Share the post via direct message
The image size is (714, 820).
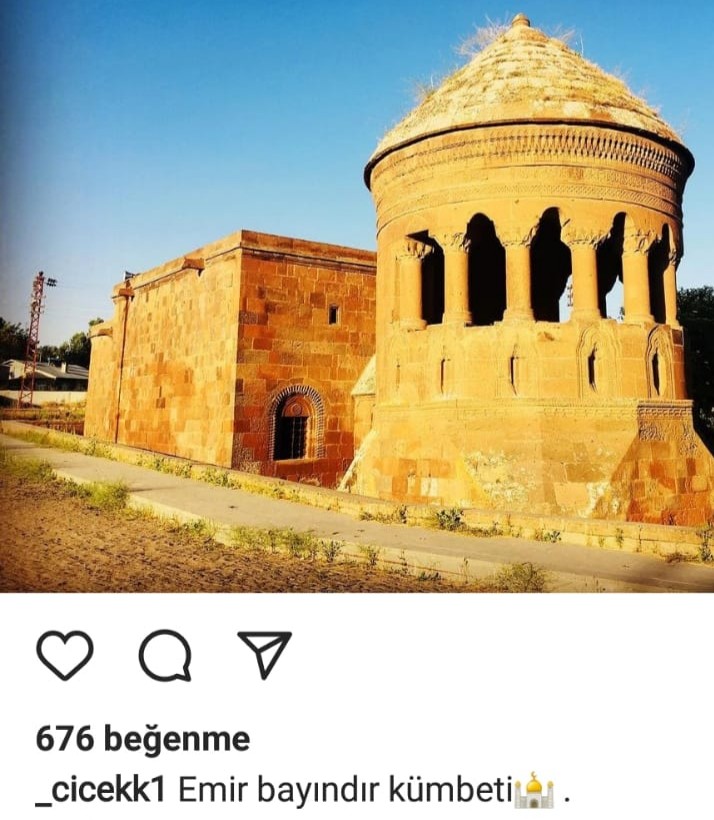tap(264, 654)
